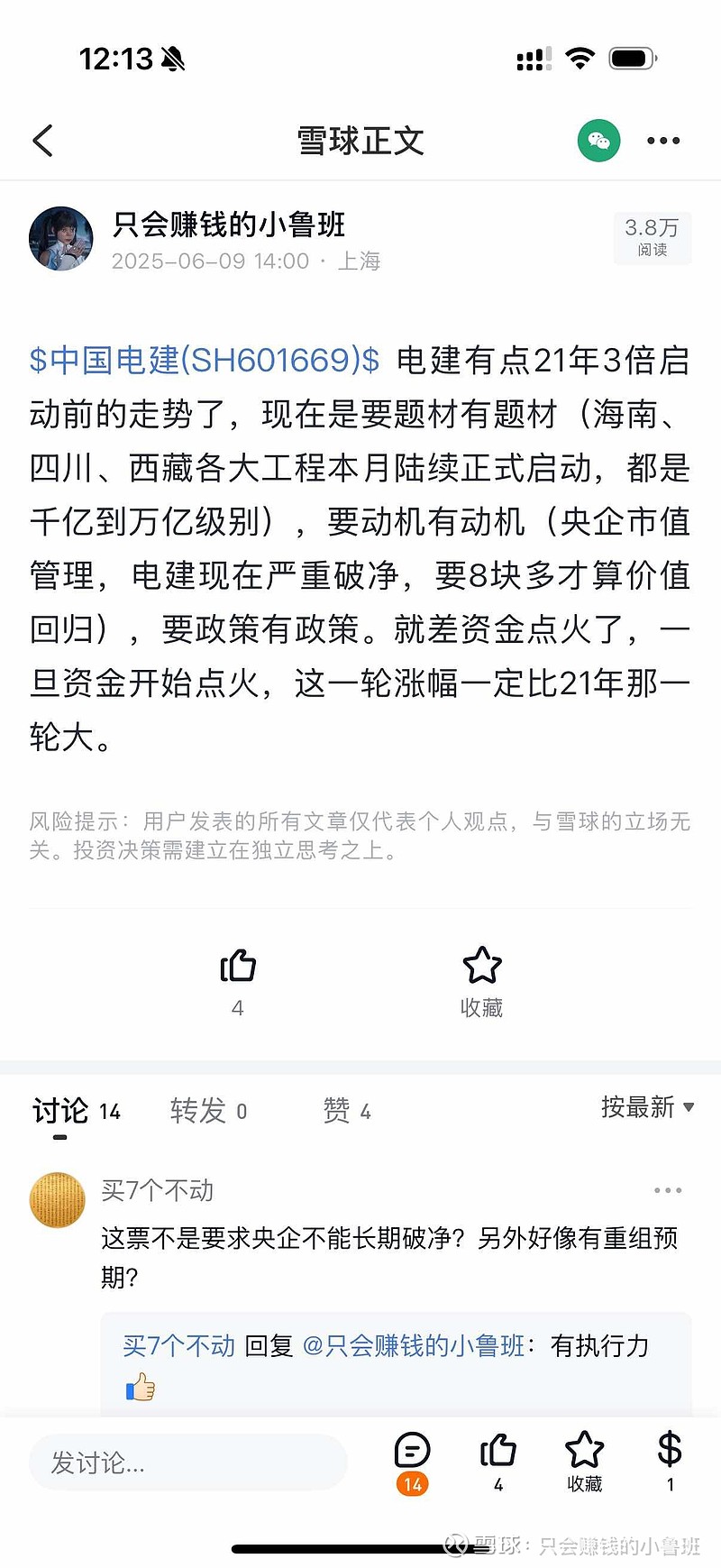This screenshot has height=1568, width=721.
Task: Switch to the 转发 tab
Action: pyautogui.click(x=208, y=1111)
